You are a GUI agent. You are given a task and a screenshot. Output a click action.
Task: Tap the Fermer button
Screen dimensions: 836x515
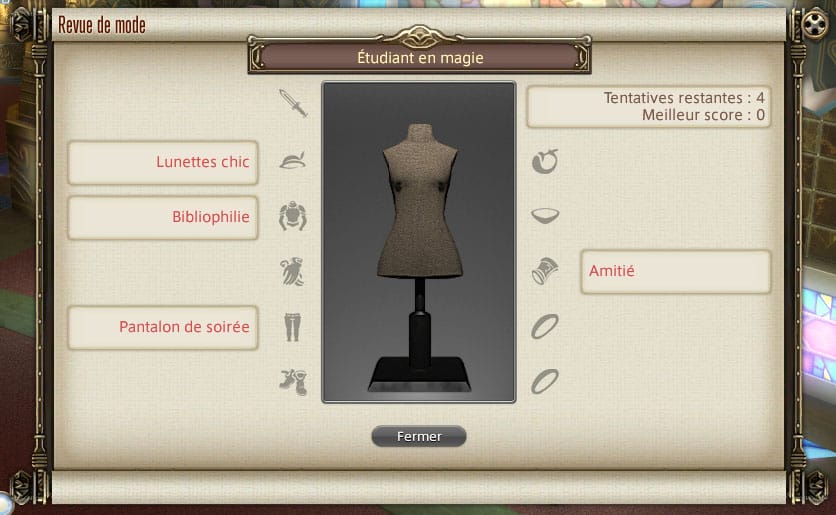(419, 437)
